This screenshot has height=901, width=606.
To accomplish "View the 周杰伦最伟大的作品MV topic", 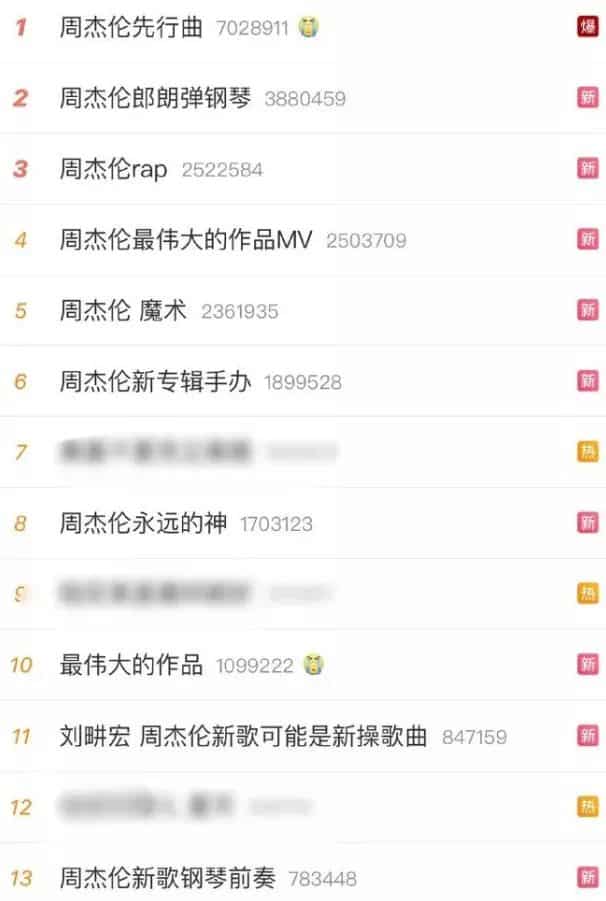I will click(186, 240).
